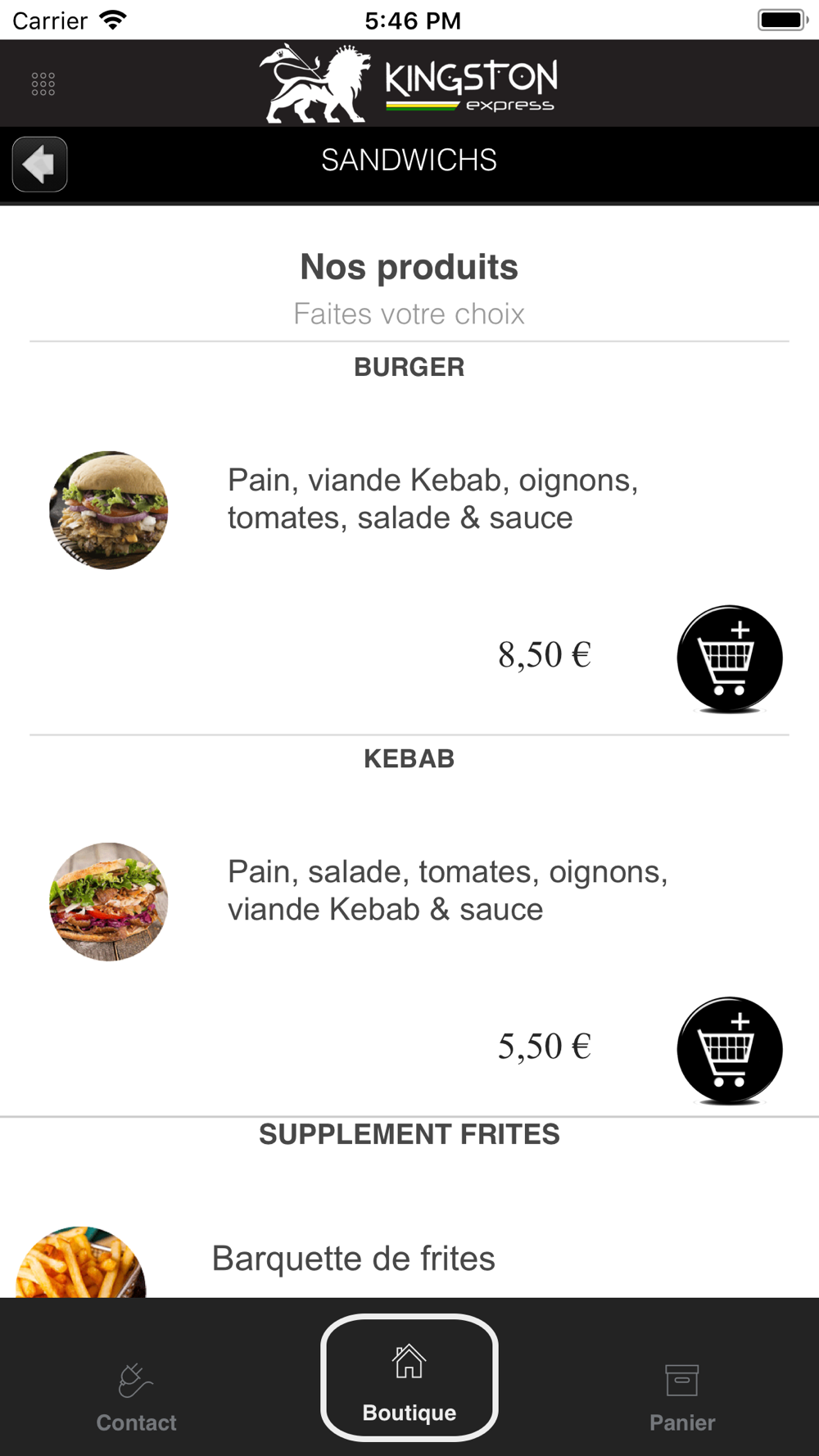Image resolution: width=819 pixels, height=1456 pixels.
Task: Go back with the arrow button
Action: pos(39,165)
